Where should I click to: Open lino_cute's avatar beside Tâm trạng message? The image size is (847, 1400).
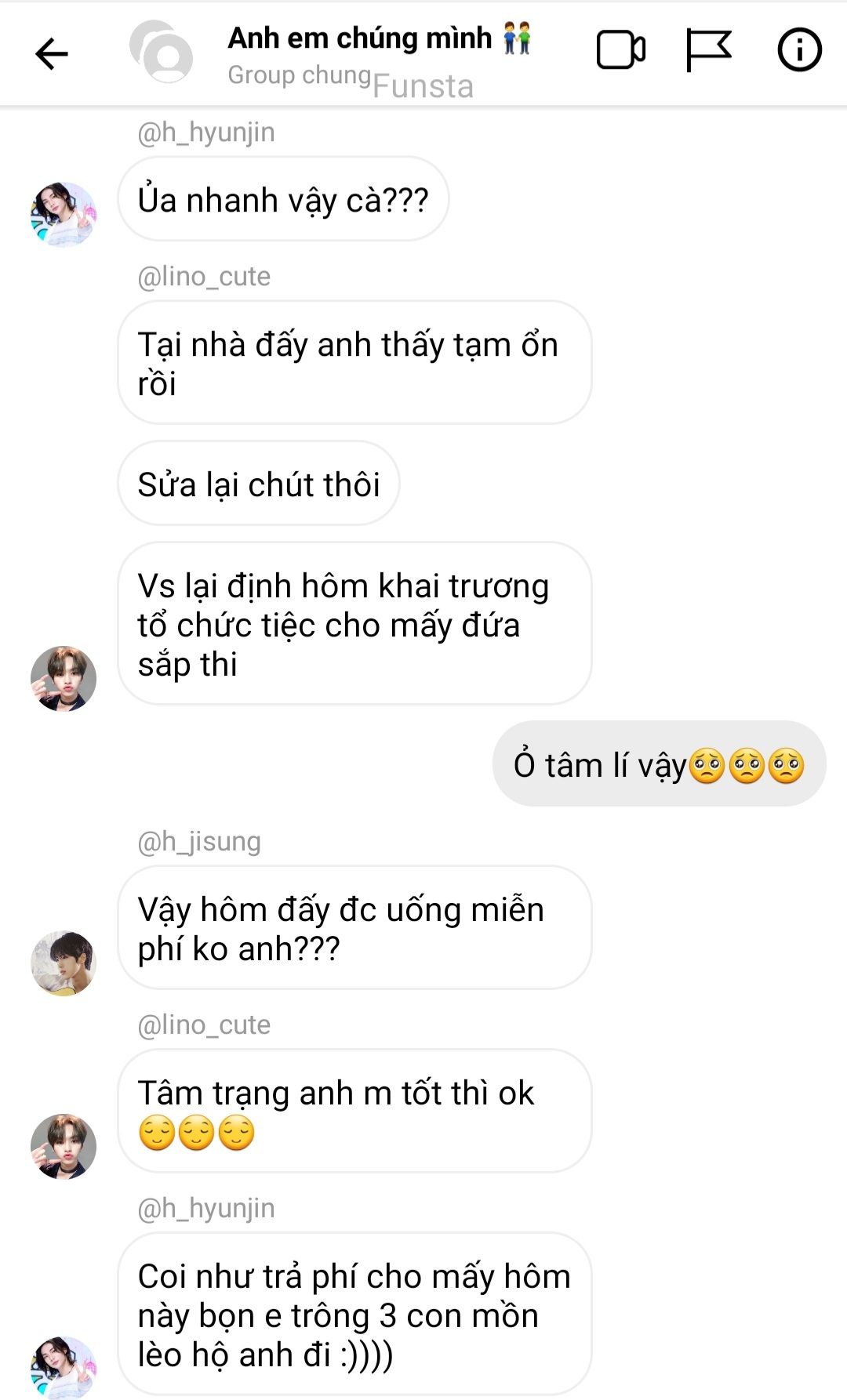64,1147
